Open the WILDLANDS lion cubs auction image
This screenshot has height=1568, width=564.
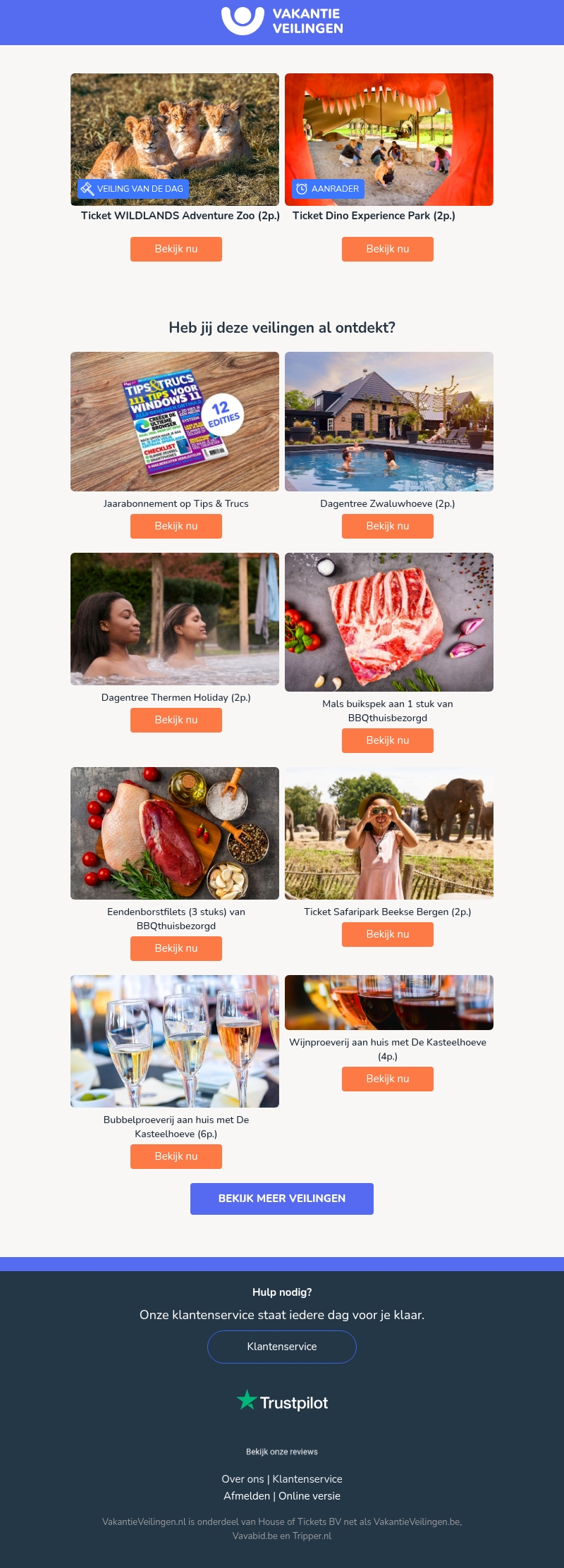175,139
